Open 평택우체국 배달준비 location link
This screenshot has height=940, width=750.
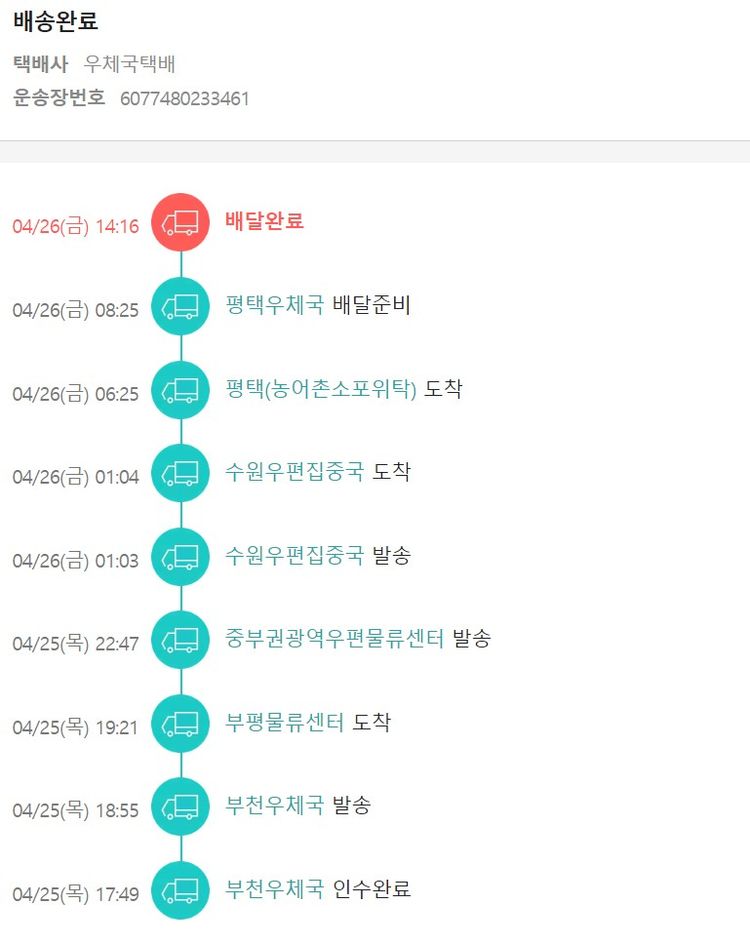pyautogui.click(x=275, y=305)
